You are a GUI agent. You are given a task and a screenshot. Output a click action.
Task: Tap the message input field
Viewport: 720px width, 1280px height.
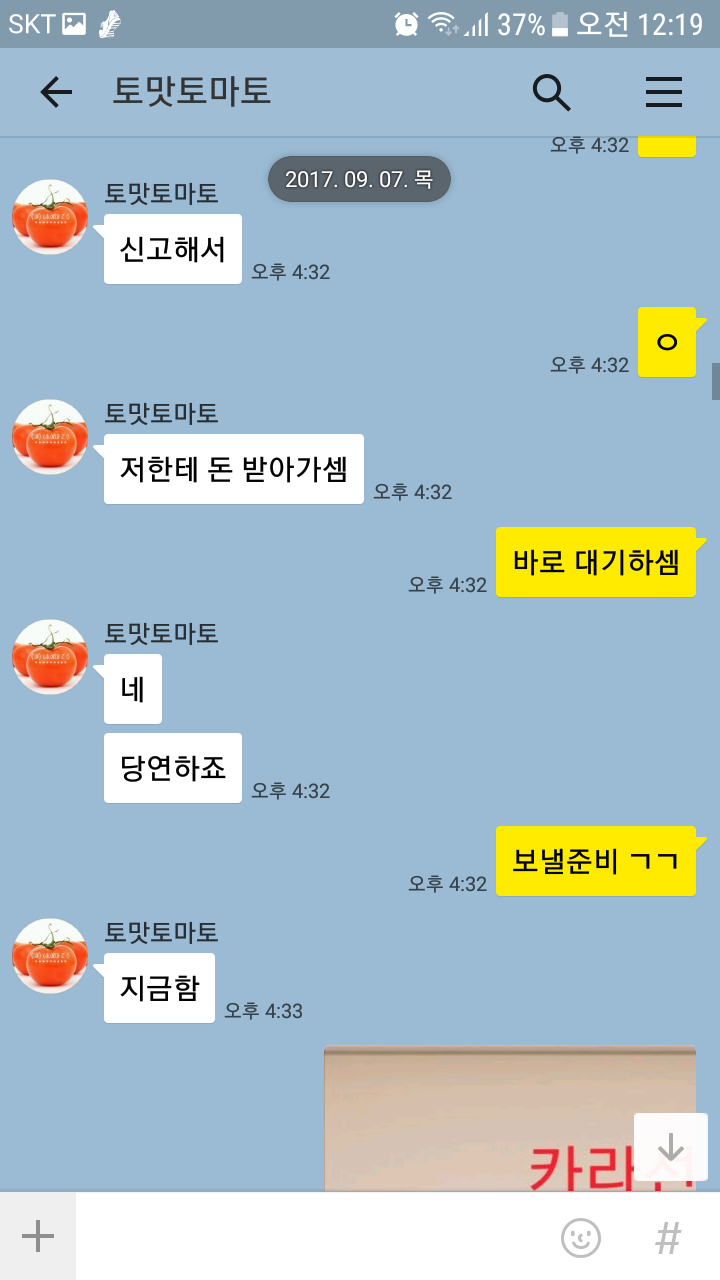click(310, 1237)
